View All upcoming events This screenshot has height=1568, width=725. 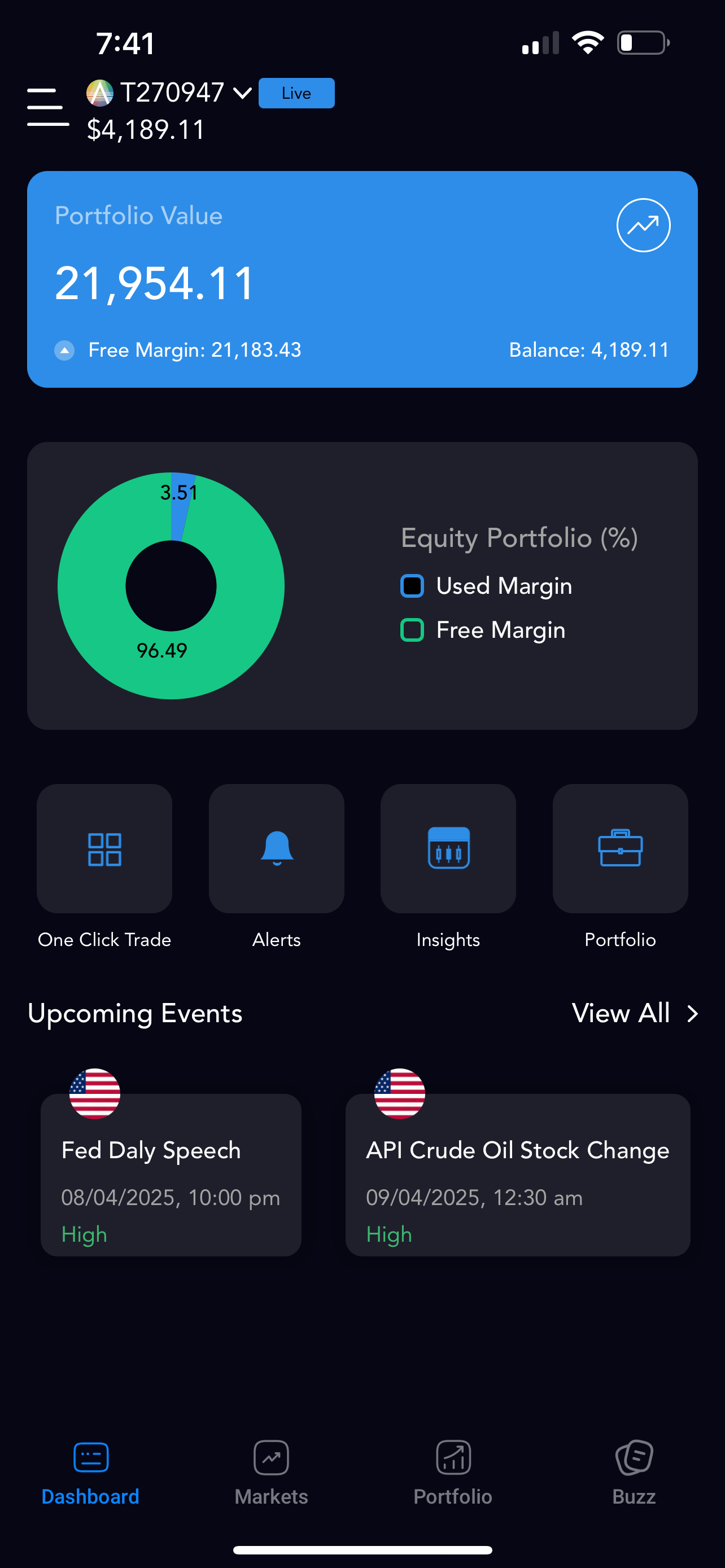click(635, 1014)
